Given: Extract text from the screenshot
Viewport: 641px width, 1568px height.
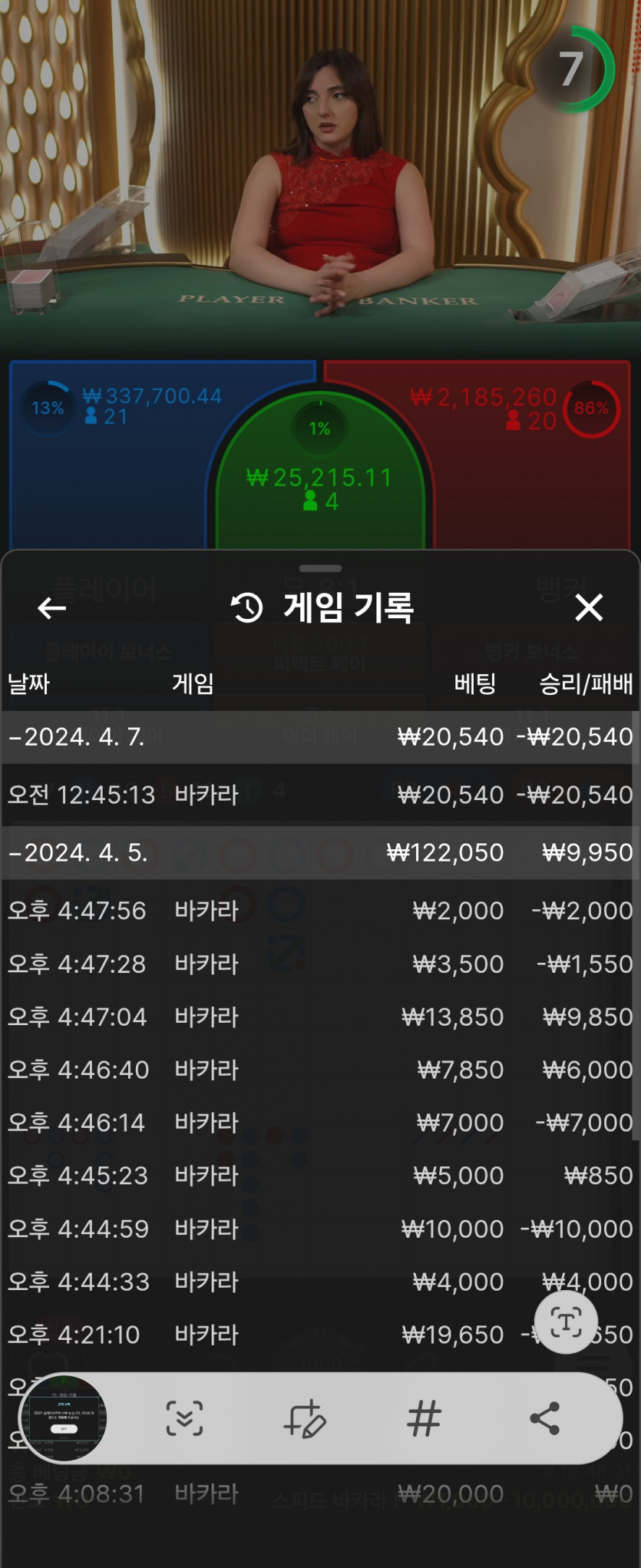Looking at the screenshot, I should tap(566, 1323).
